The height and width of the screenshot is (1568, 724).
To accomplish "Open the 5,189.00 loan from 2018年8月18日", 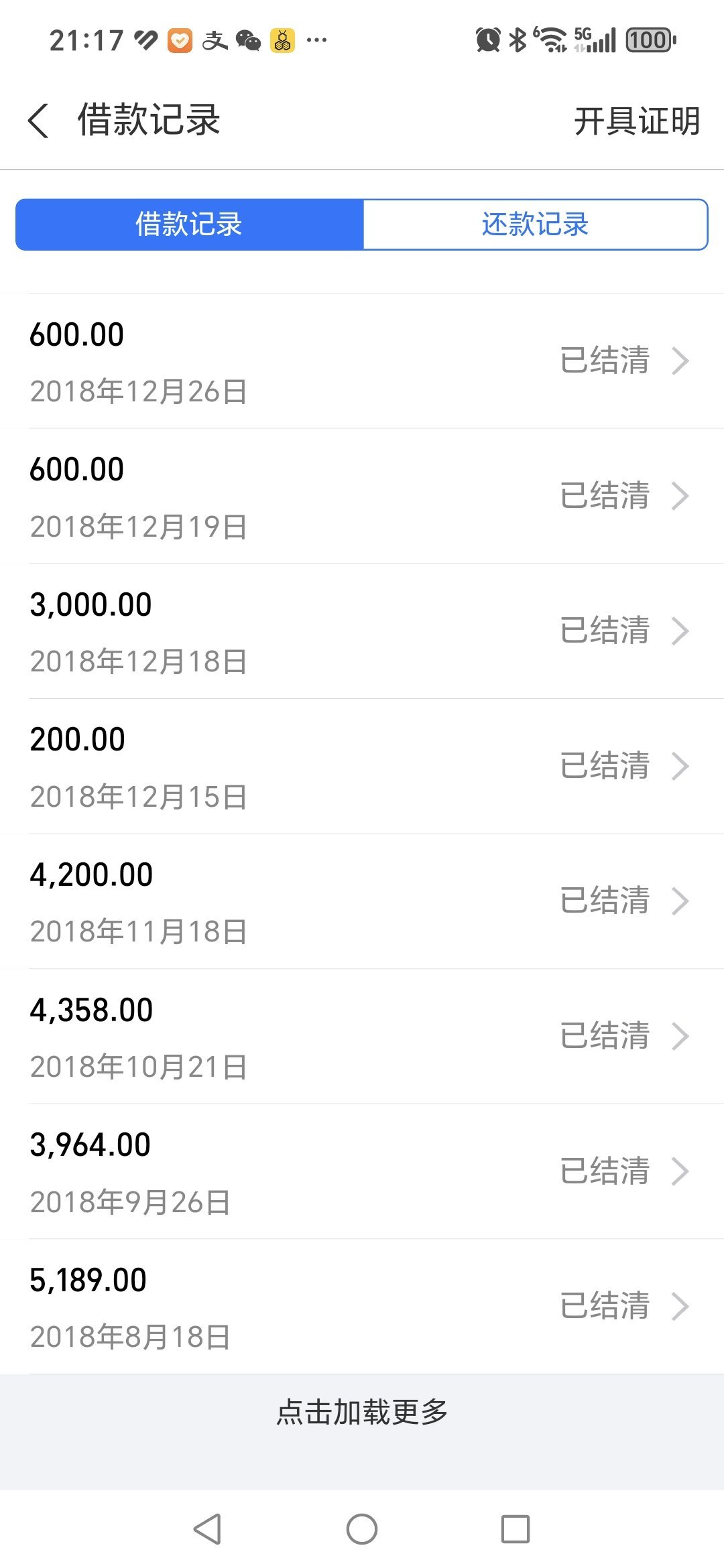I will (x=362, y=1307).
